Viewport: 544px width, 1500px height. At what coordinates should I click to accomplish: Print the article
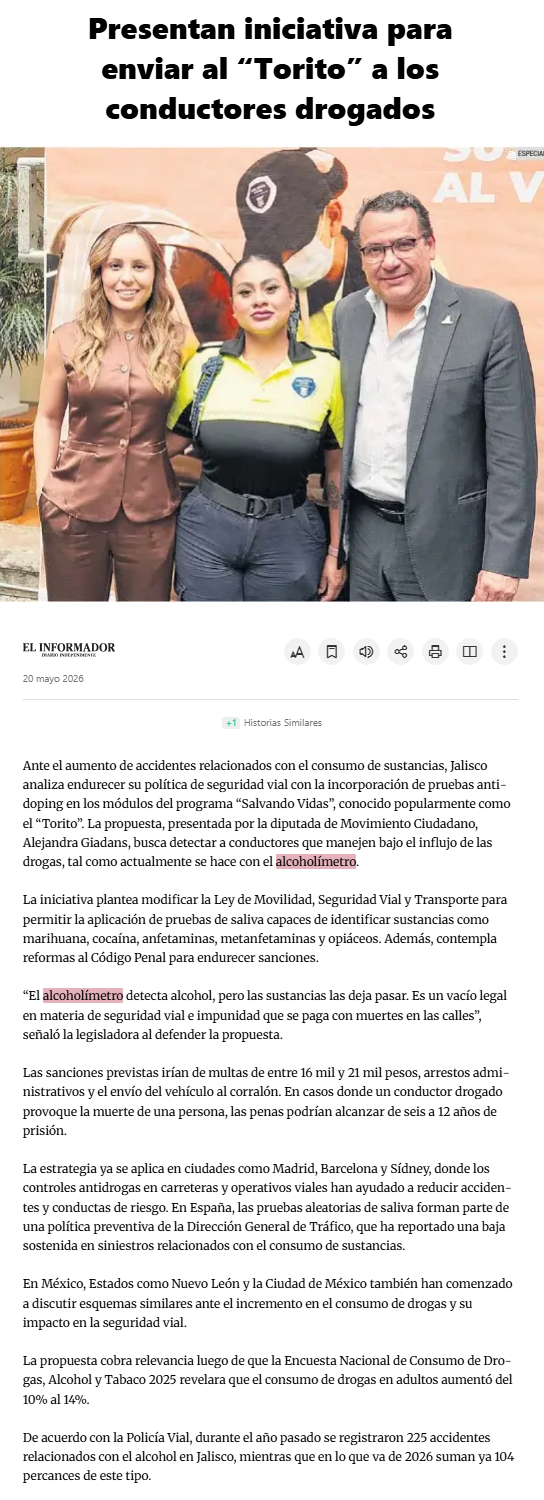pyautogui.click(x=435, y=652)
